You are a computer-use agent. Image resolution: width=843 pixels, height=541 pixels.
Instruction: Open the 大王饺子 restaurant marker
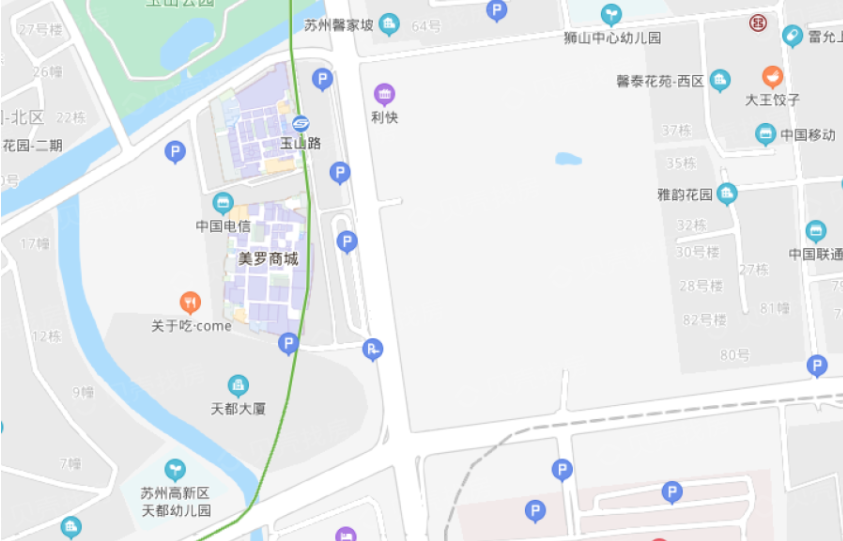pyautogui.click(x=772, y=77)
